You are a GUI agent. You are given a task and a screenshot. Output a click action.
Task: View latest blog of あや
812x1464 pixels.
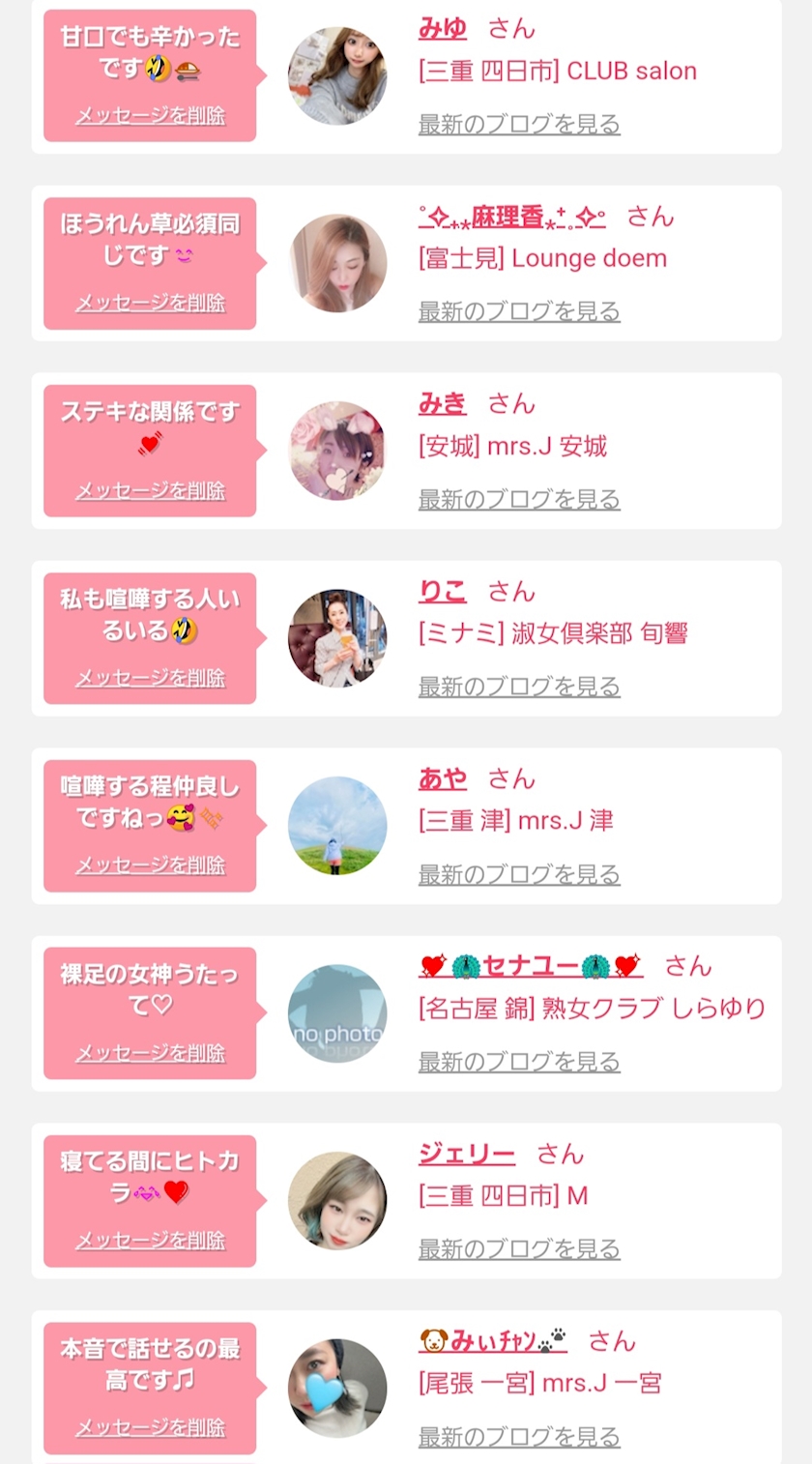[519, 874]
